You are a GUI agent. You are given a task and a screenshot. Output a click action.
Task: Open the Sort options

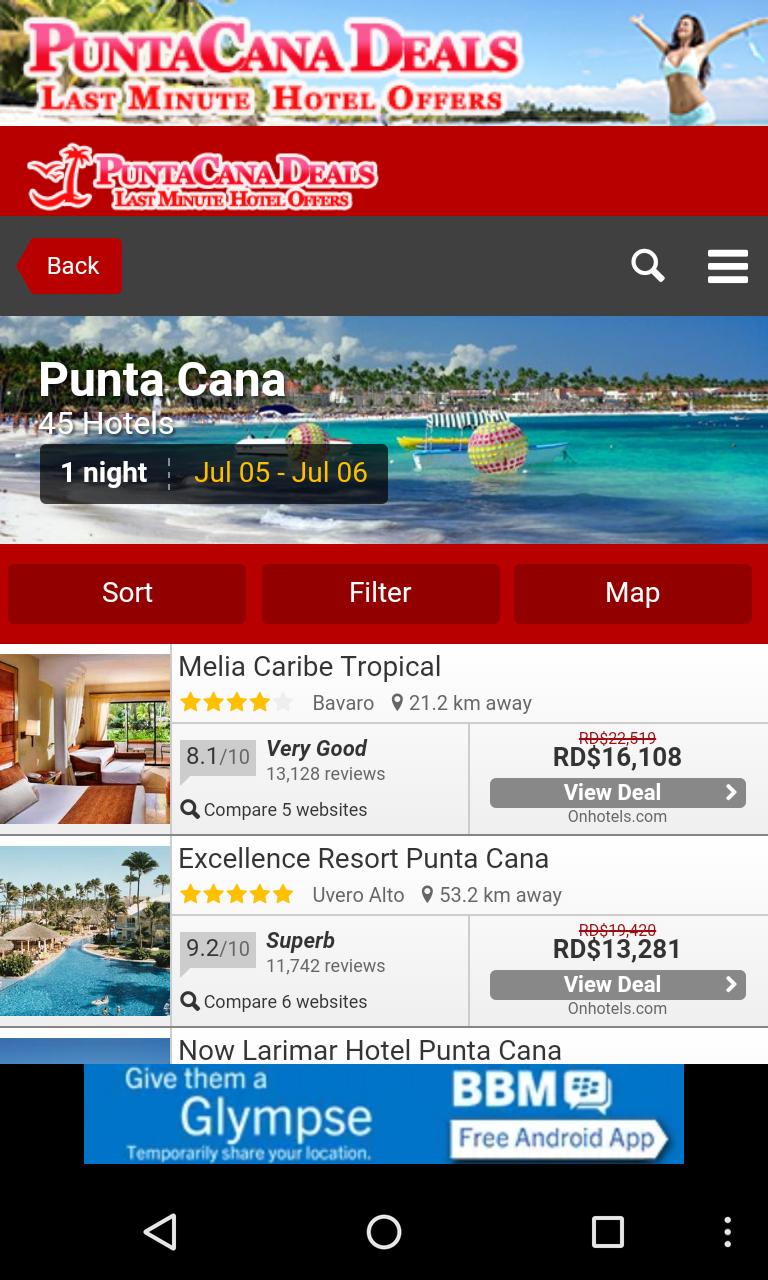click(x=127, y=593)
